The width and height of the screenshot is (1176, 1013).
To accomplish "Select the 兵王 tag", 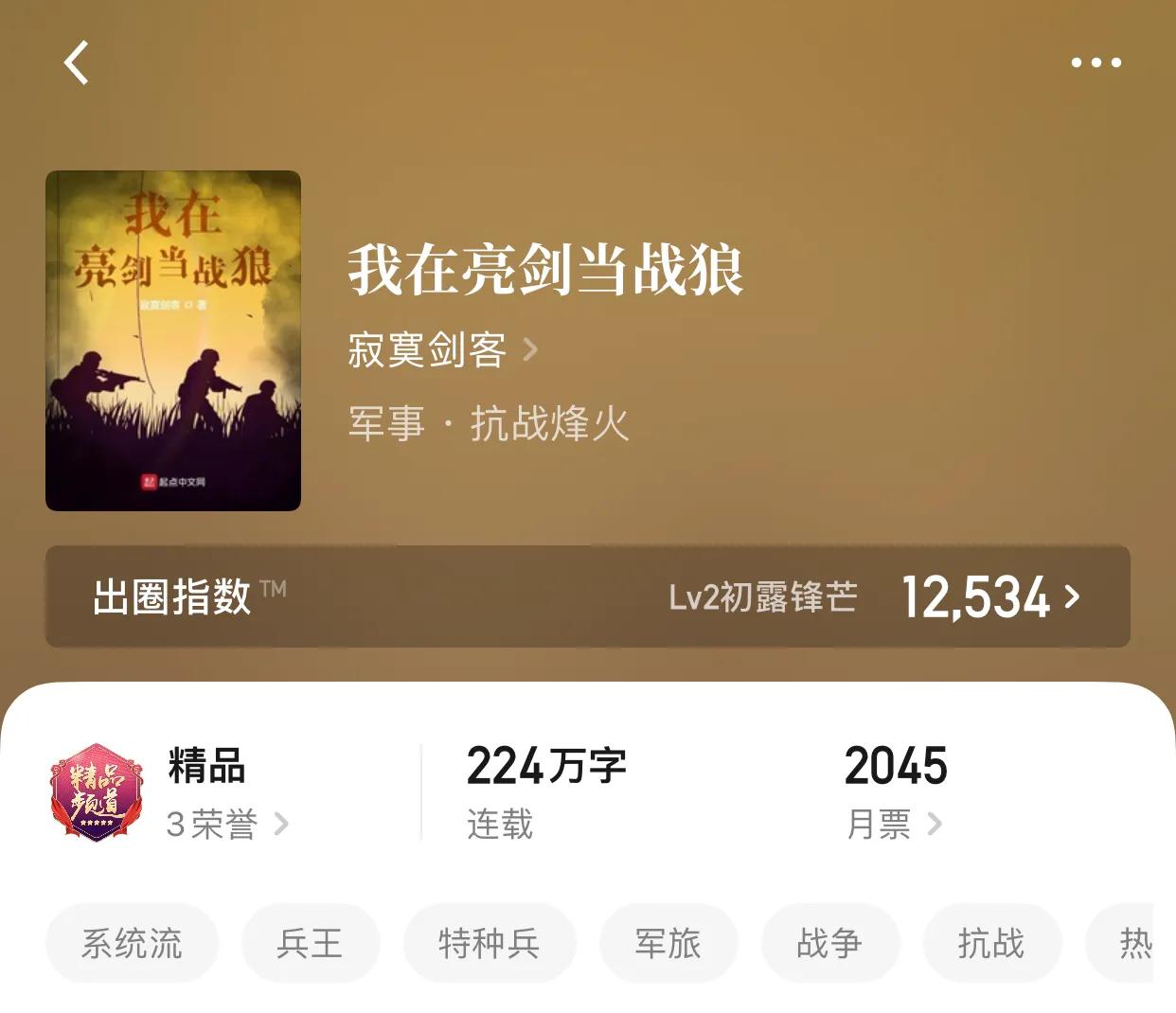I will click(x=310, y=943).
